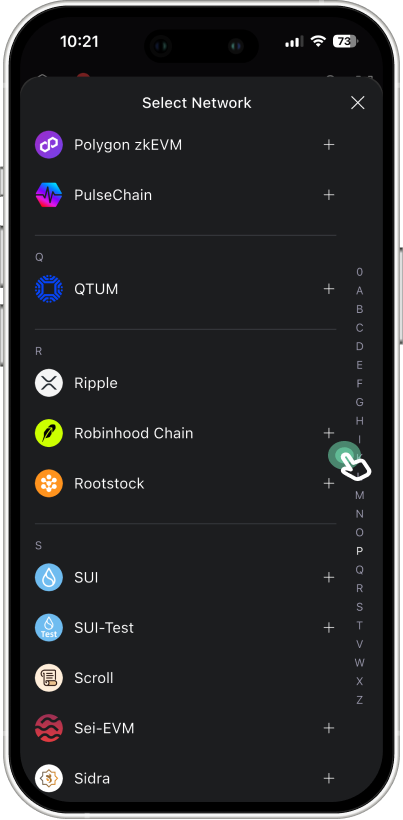The height and width of the screenshot is (820, 403).
Task: Close the Select Network sheet
Action: pos(358,102)
